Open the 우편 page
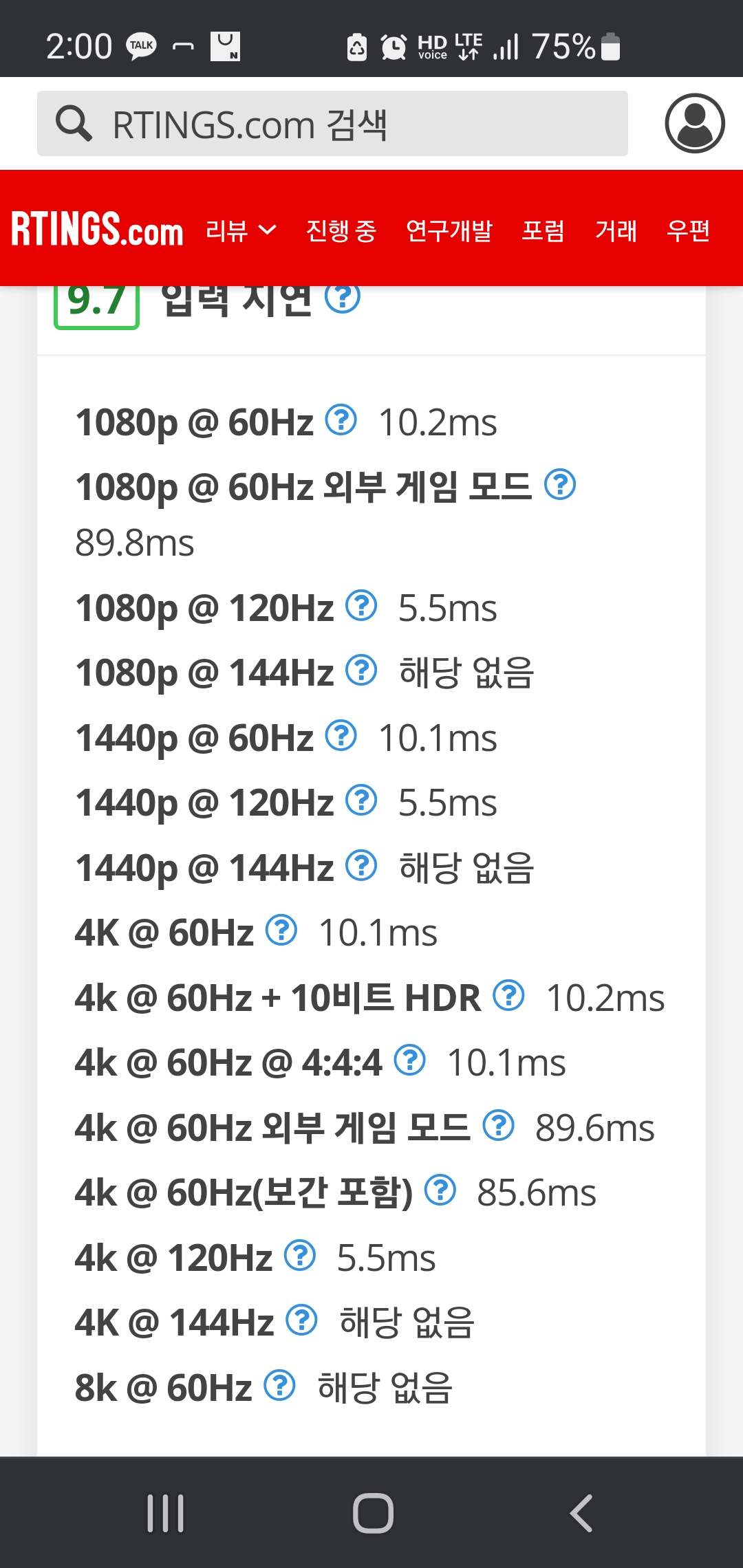 688,230
